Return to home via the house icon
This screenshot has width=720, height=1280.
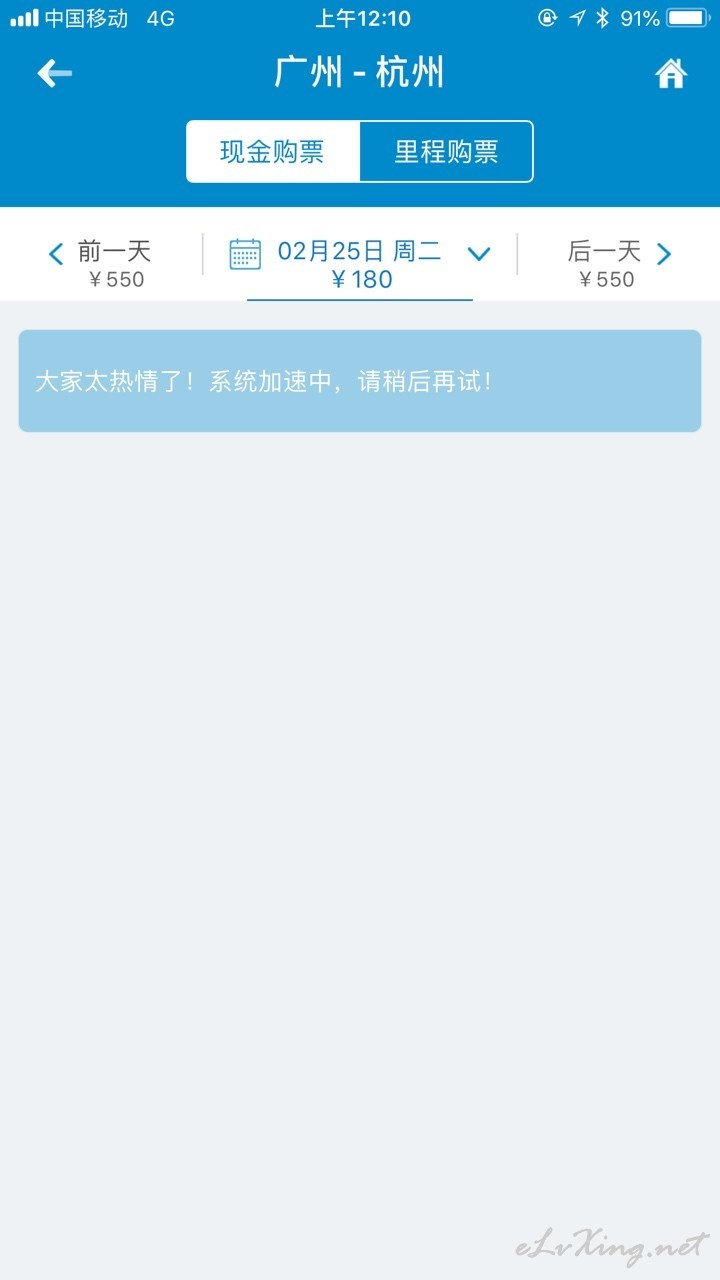tap(671, 73)
